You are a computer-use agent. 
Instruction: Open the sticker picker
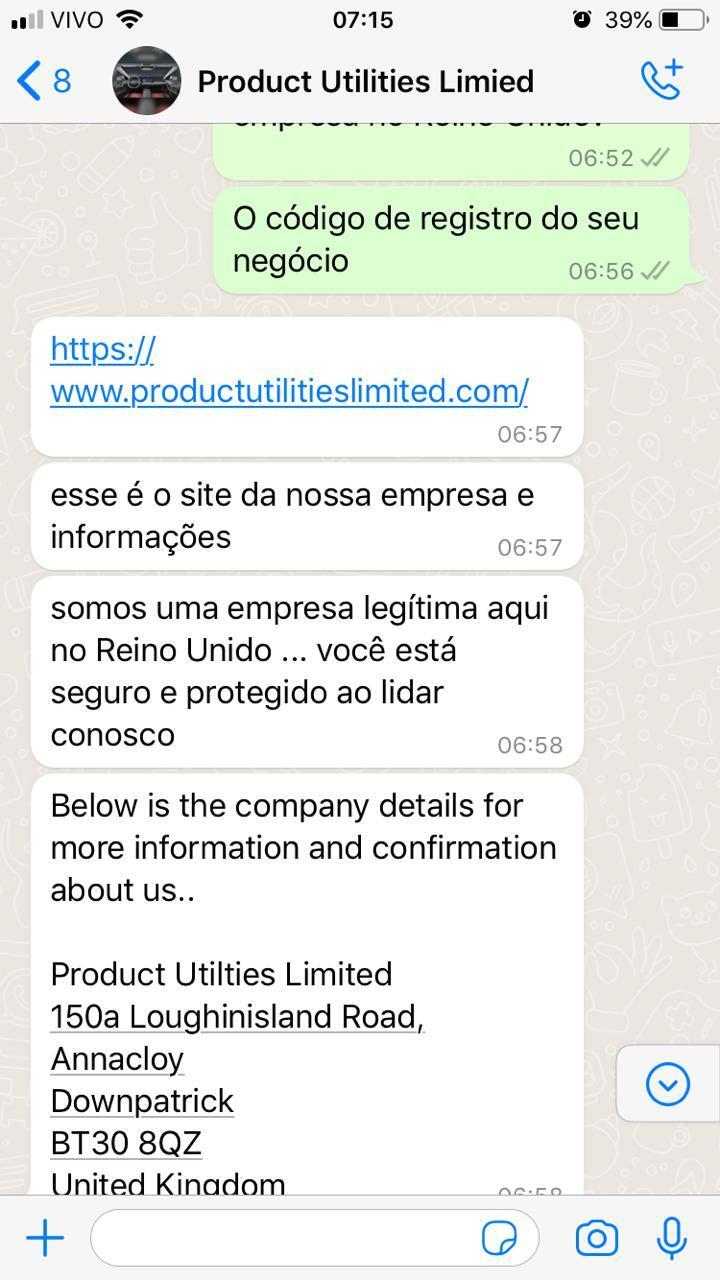[499, 1239]
